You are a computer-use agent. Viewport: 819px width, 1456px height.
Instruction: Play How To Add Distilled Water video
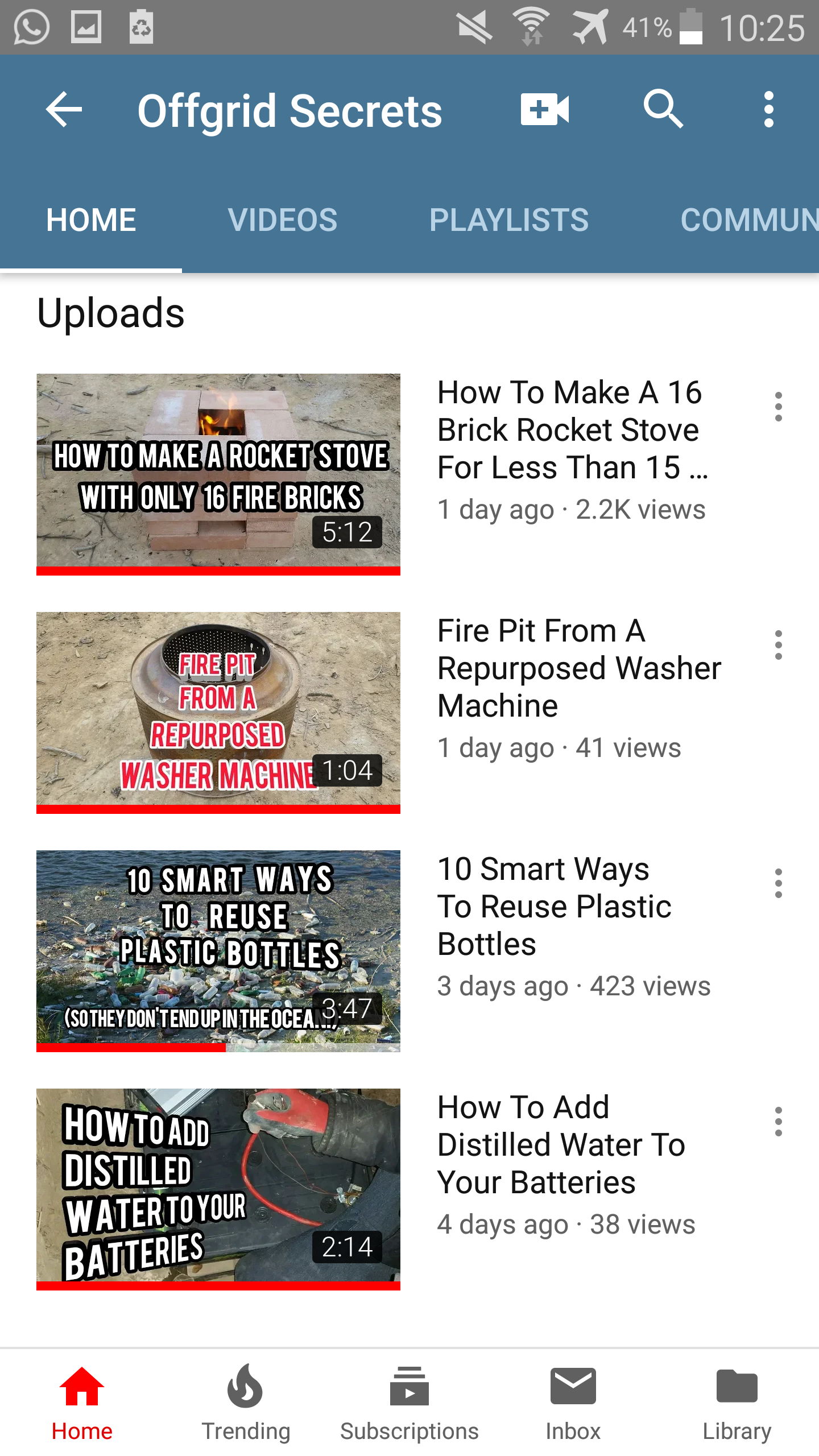coord(218,1188)
